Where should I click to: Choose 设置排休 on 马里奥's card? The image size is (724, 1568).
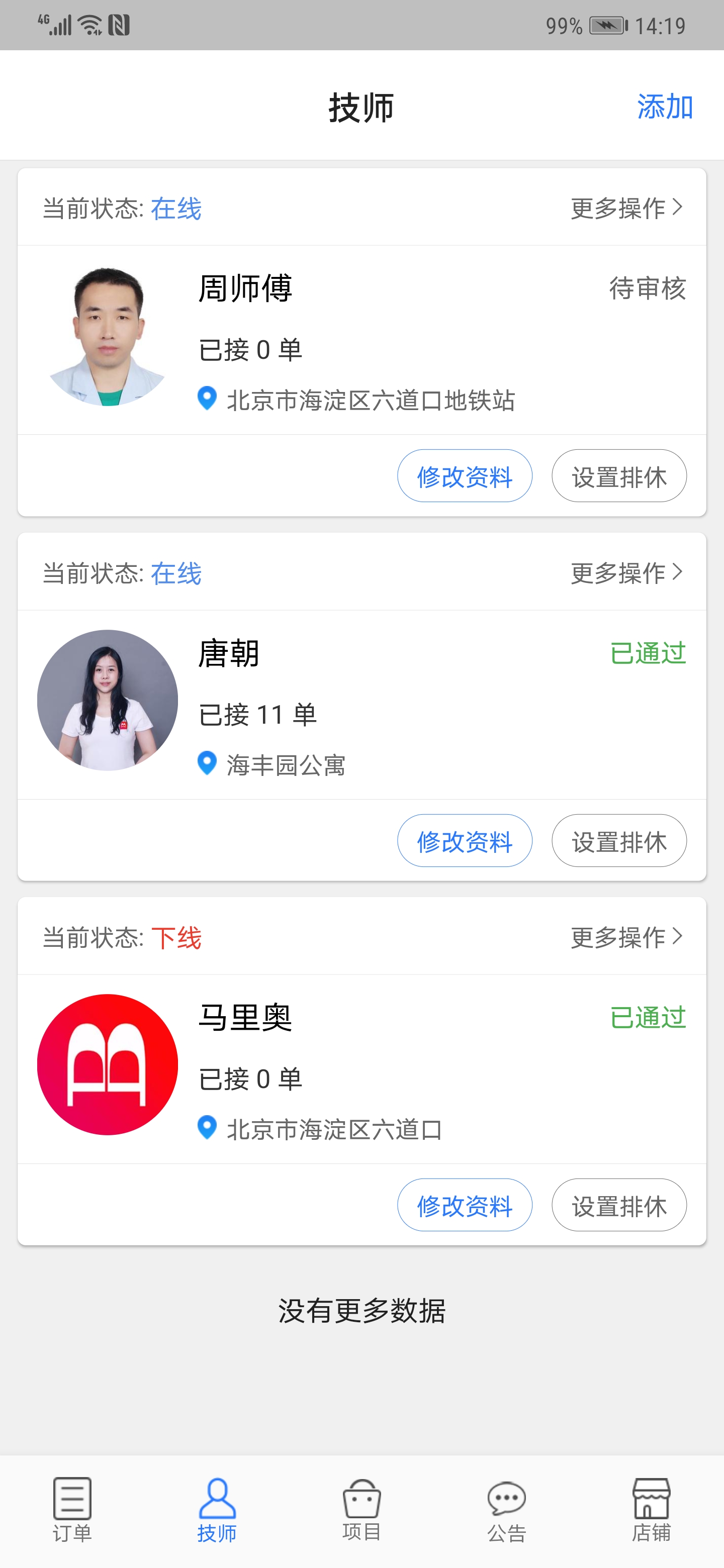pos(618,1205)
